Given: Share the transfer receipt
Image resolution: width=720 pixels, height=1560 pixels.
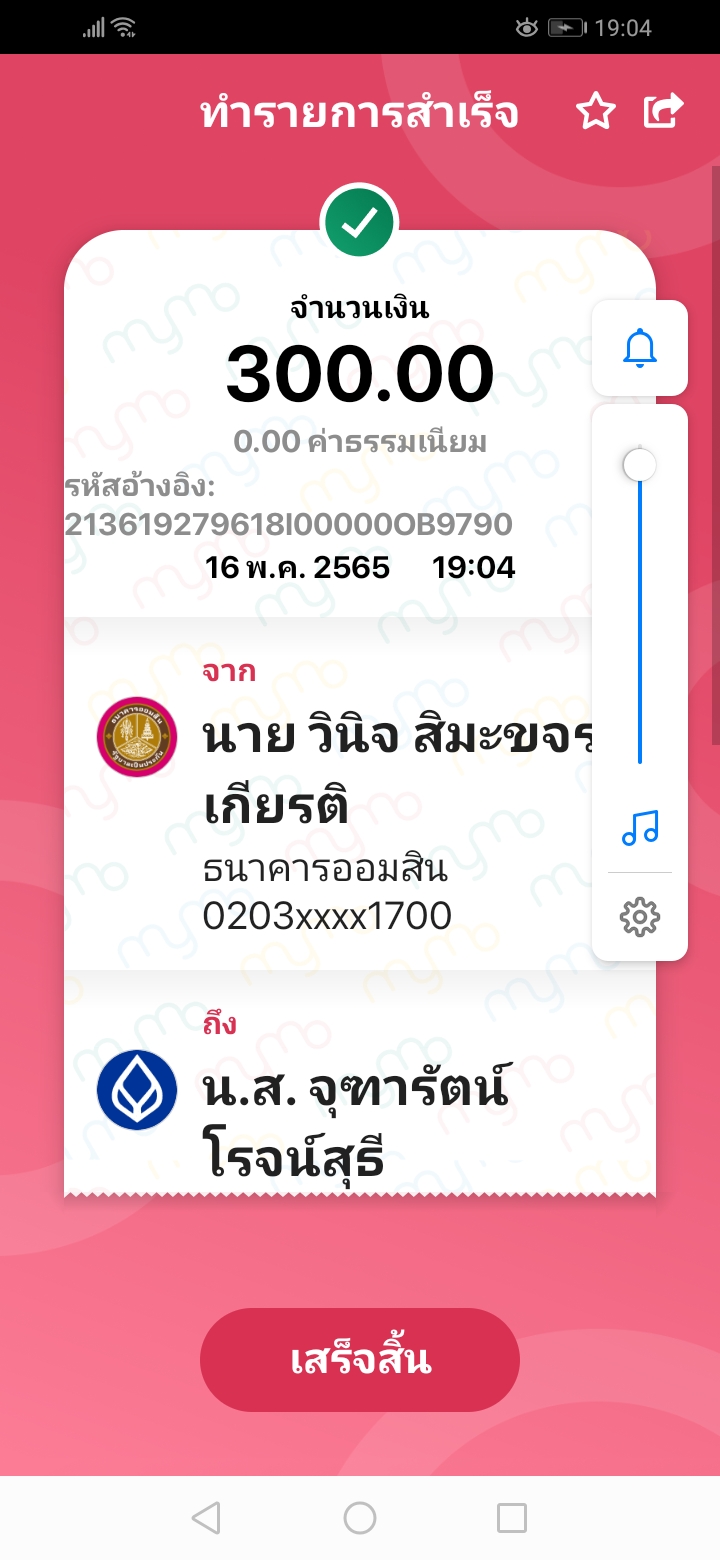Looking at the screenshot, I should click(663, 112).
